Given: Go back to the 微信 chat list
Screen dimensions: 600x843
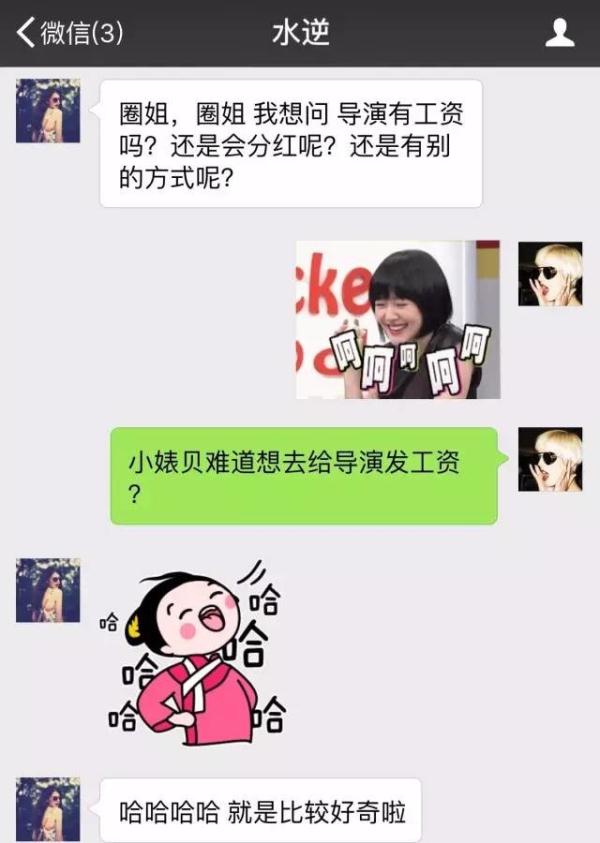Looking at the screenshot, I should (x=68, y=33).
